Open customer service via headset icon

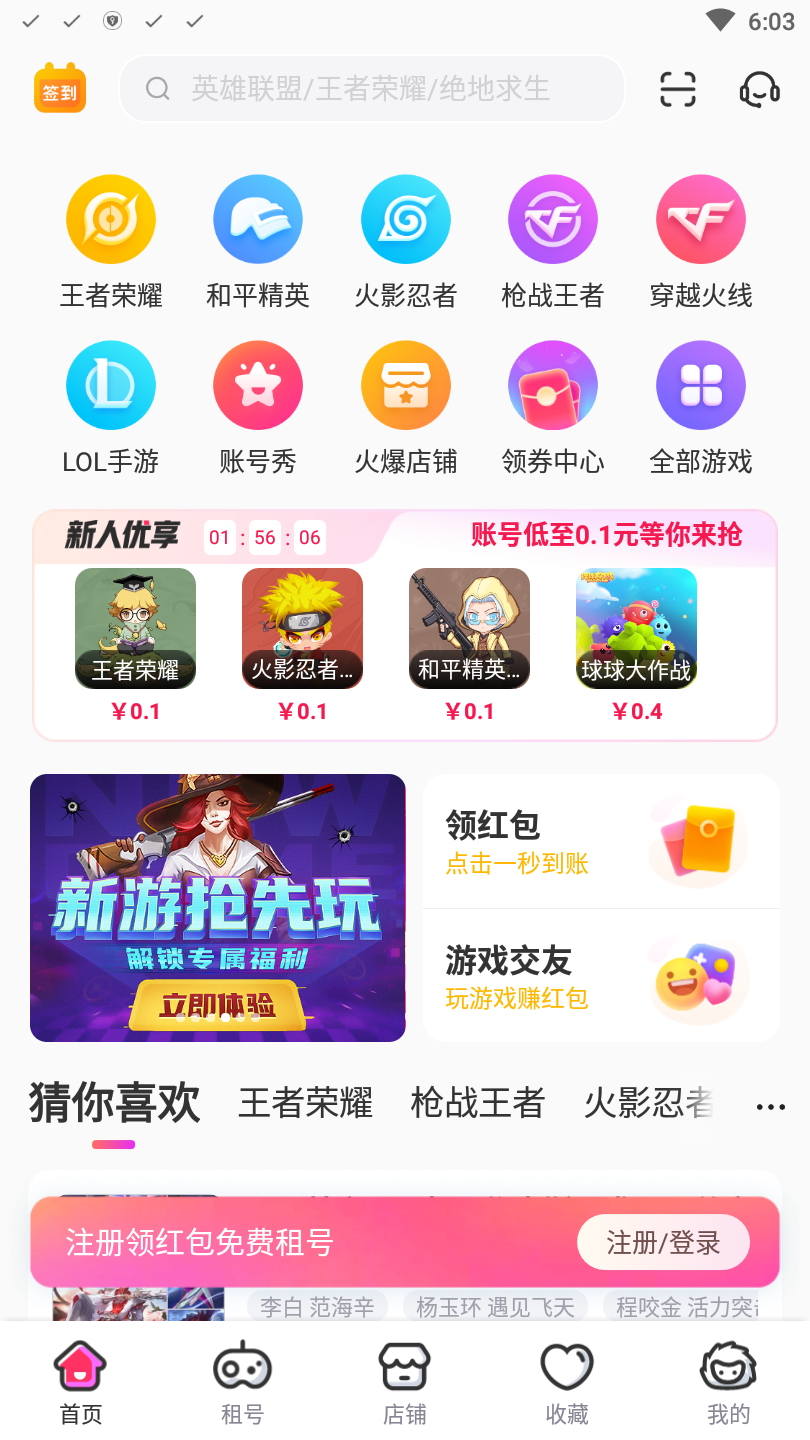759,89
